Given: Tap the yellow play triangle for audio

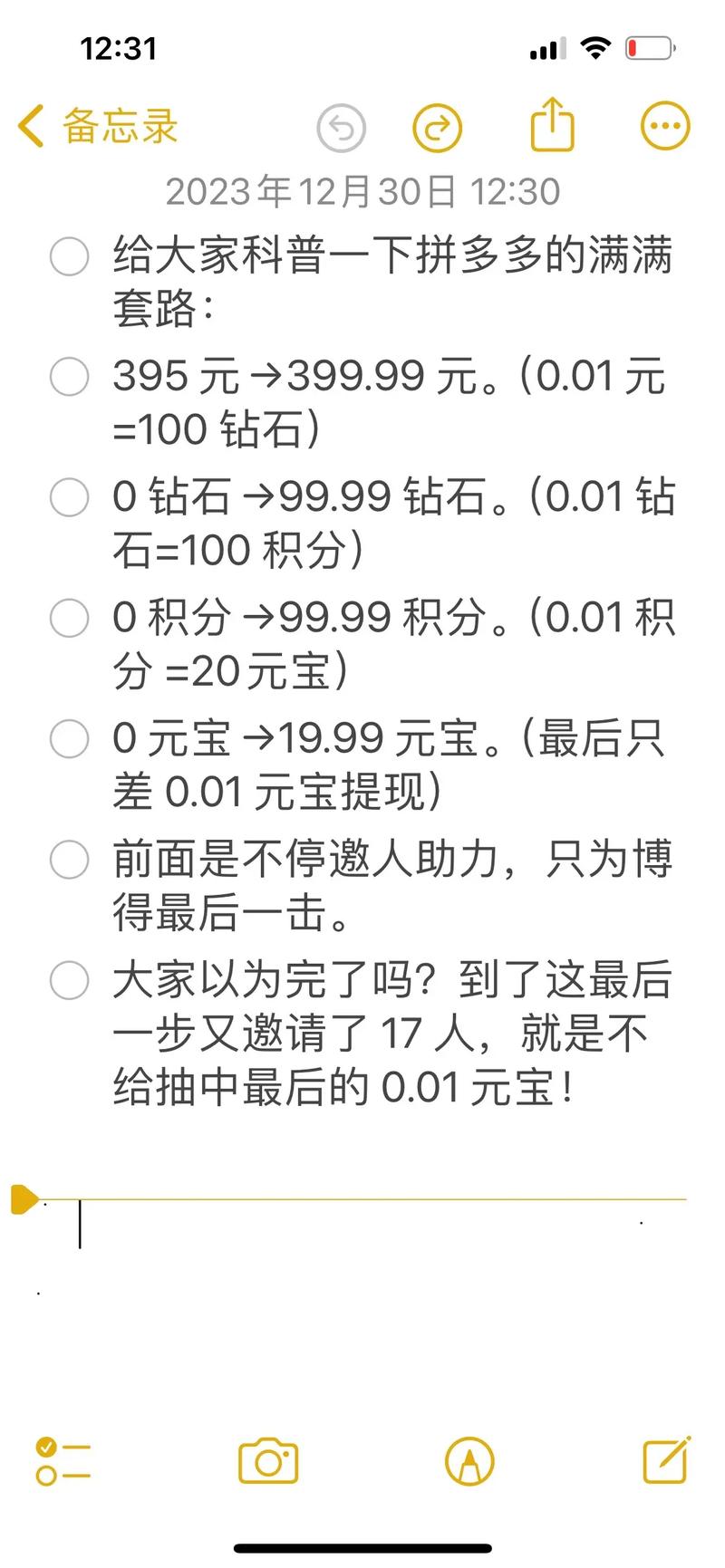Looking at the screenshot, I should [24, 1198].
